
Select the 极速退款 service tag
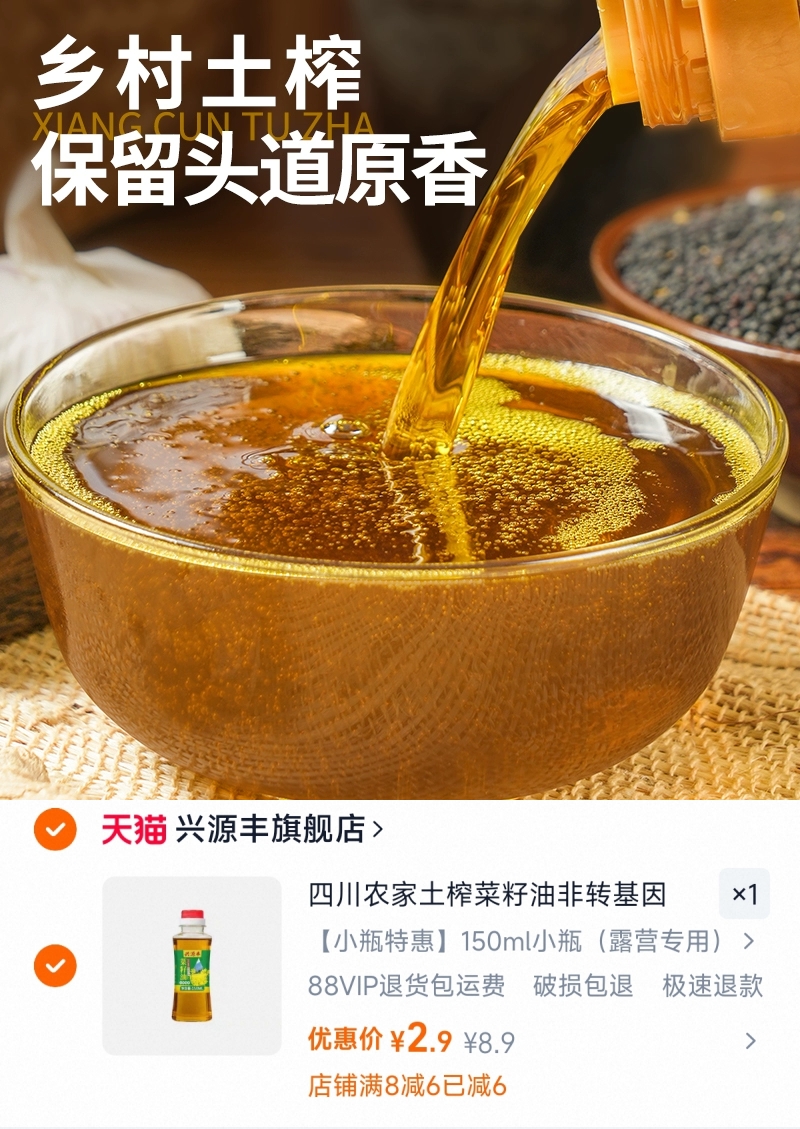pyautogui.click(x=714, y=985)
